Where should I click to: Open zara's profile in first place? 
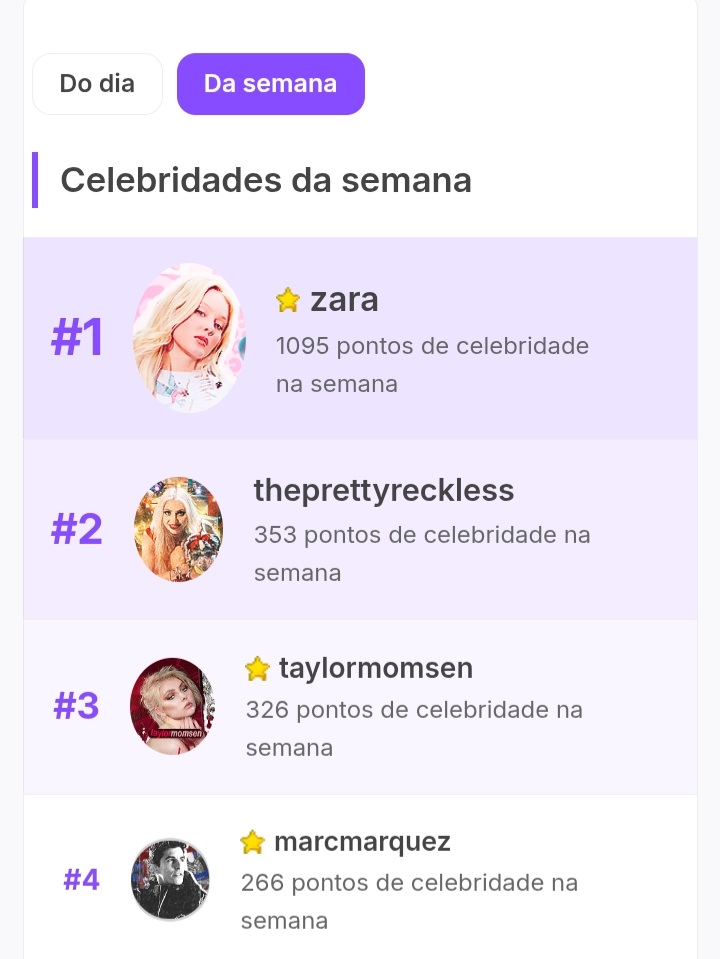pyautogui.click(x=344, y=300)
